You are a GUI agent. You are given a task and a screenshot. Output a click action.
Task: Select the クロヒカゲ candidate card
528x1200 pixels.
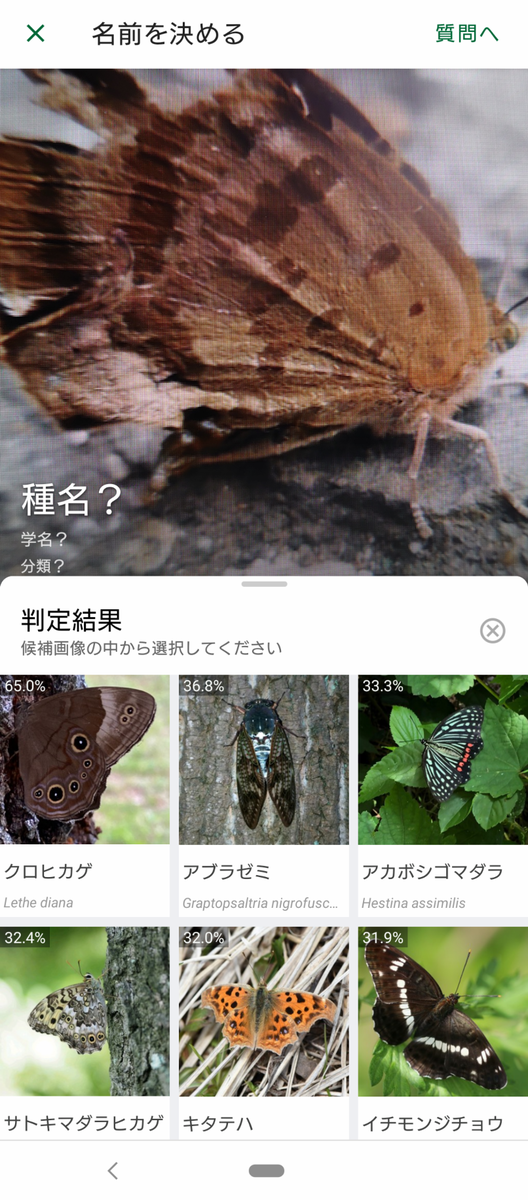pos(85,795)
